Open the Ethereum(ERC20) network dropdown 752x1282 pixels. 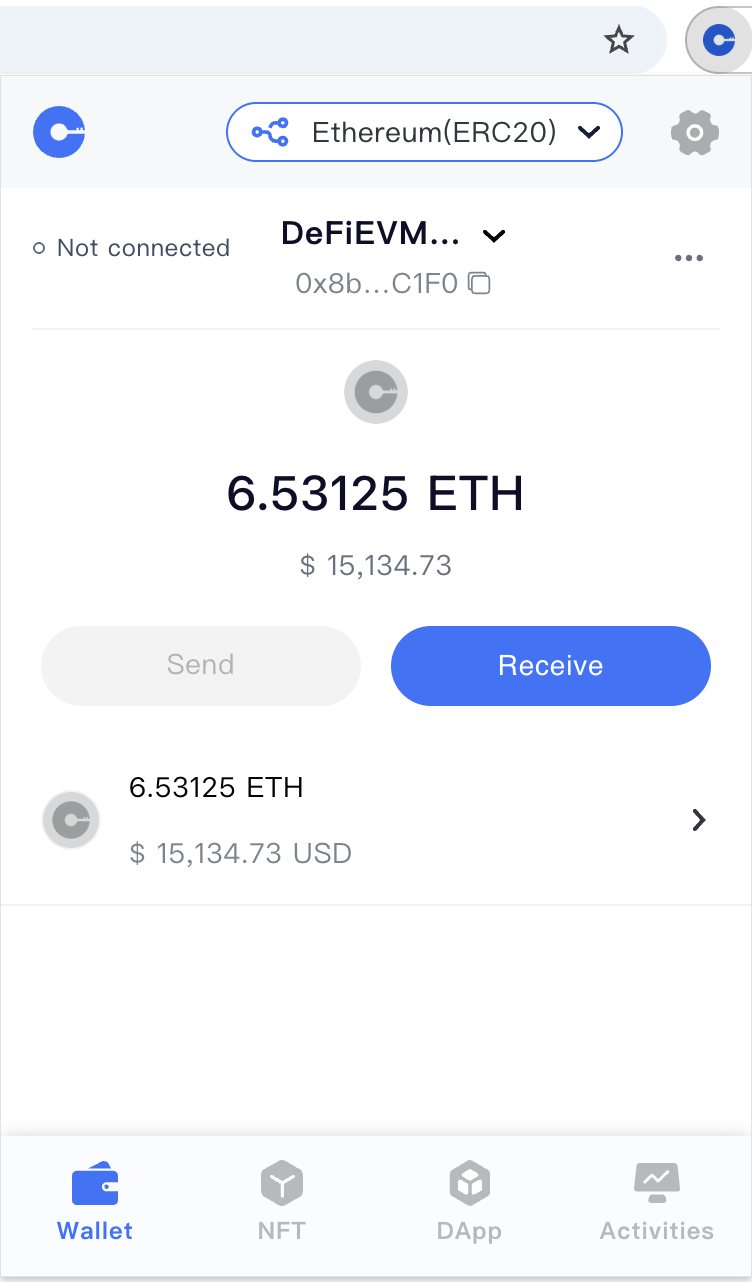(x=425, y=132)
